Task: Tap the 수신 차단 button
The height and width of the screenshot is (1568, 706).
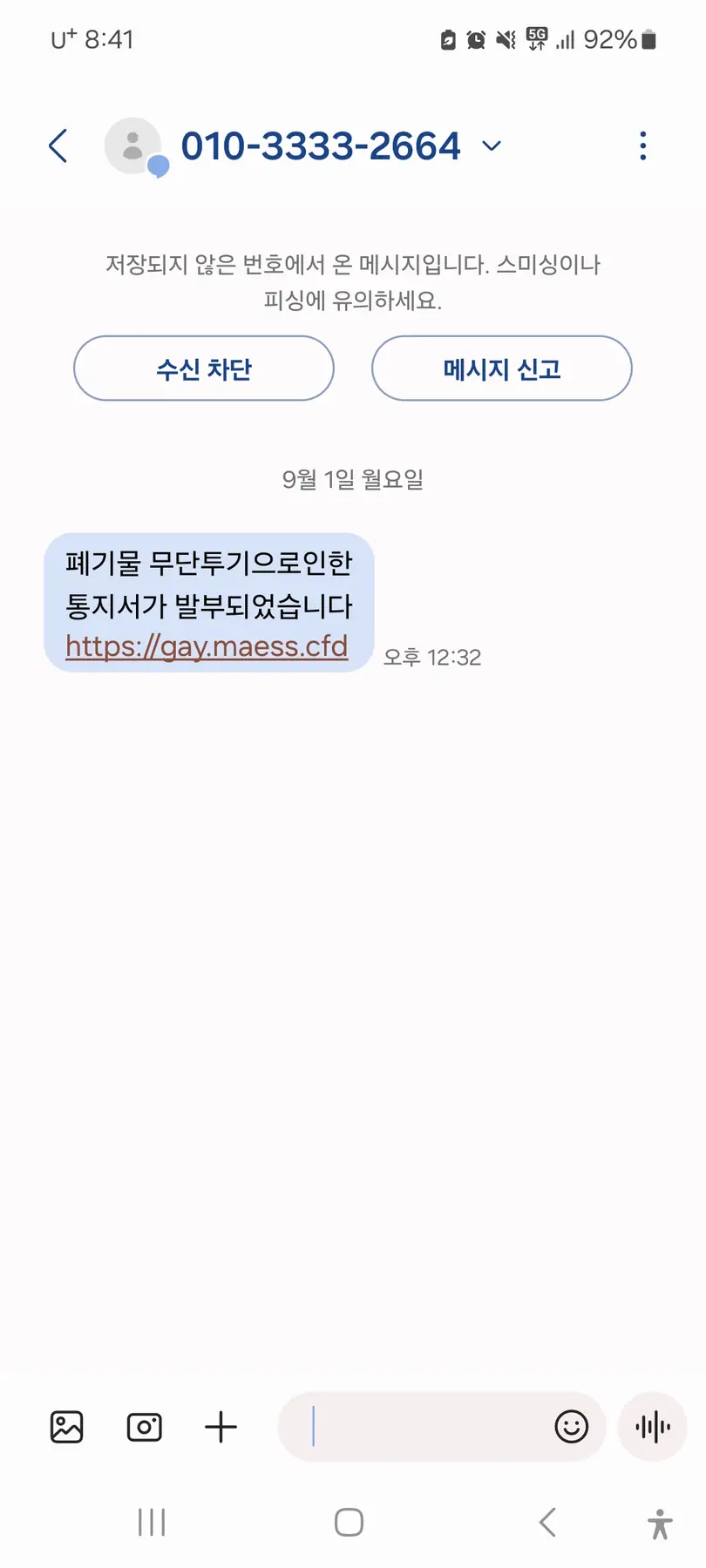Action: coord(204,368)
